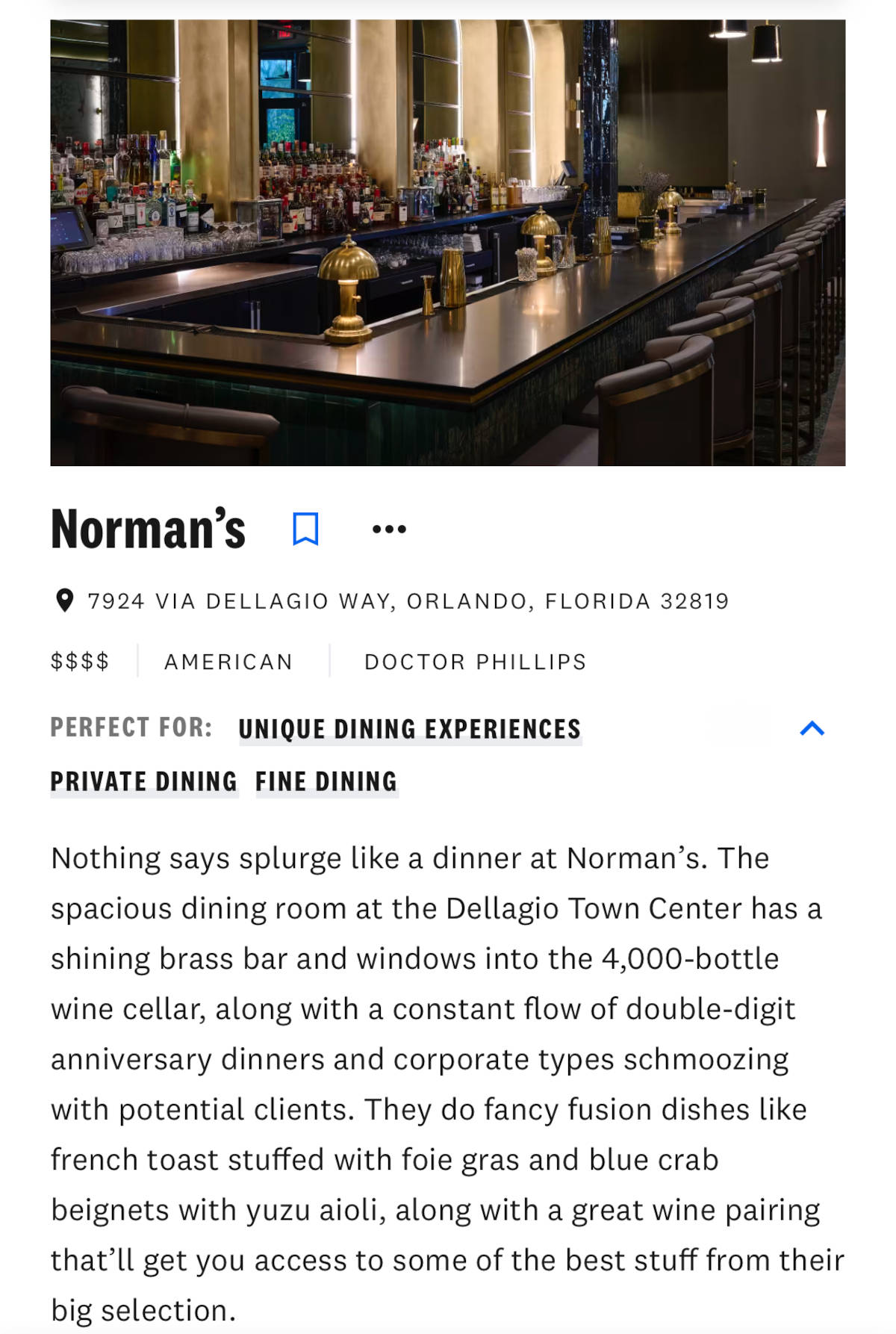Image resolution: width=896 pixels, height=1334 pixels.
Task: View the American cuisine category
Action: click(228, 662)
